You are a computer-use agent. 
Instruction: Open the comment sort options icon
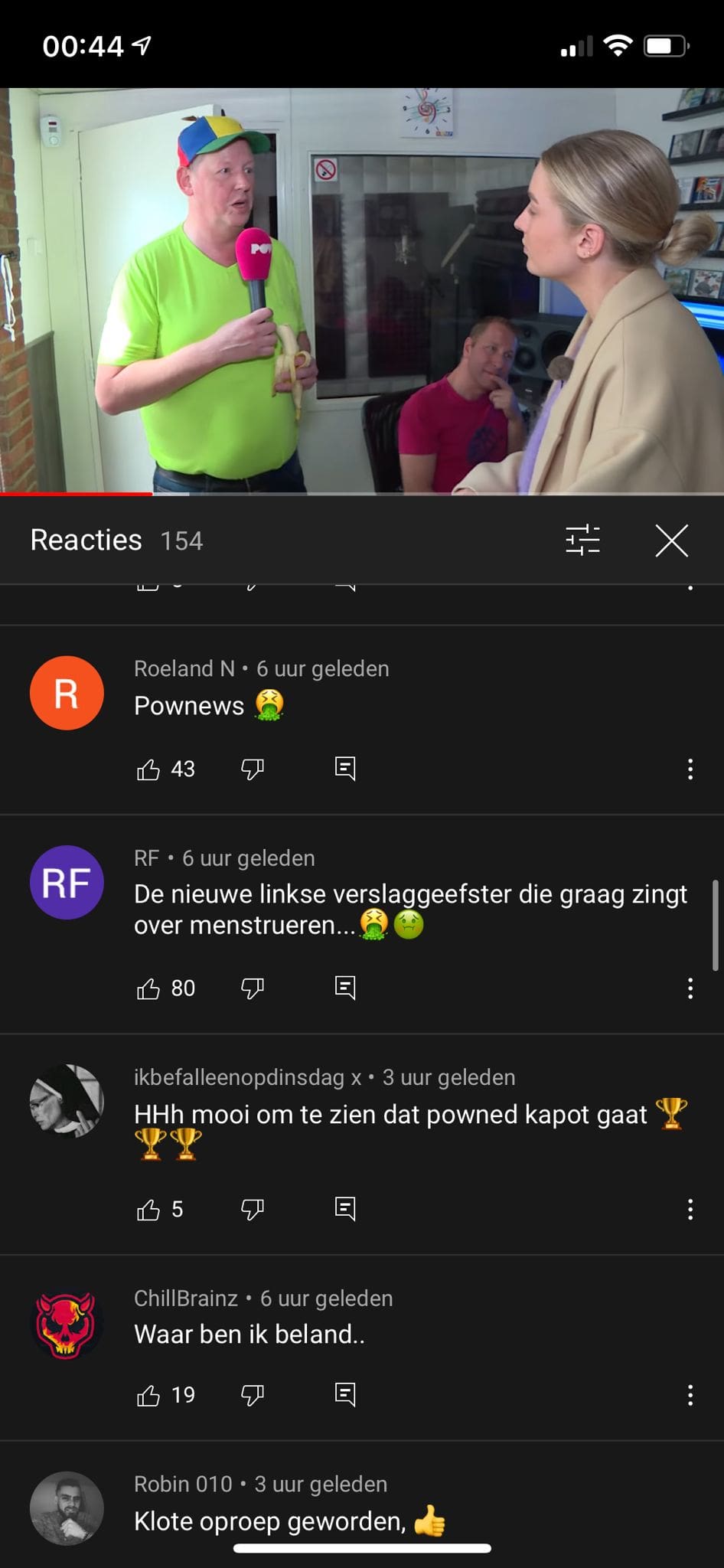(x=582, y=540)
